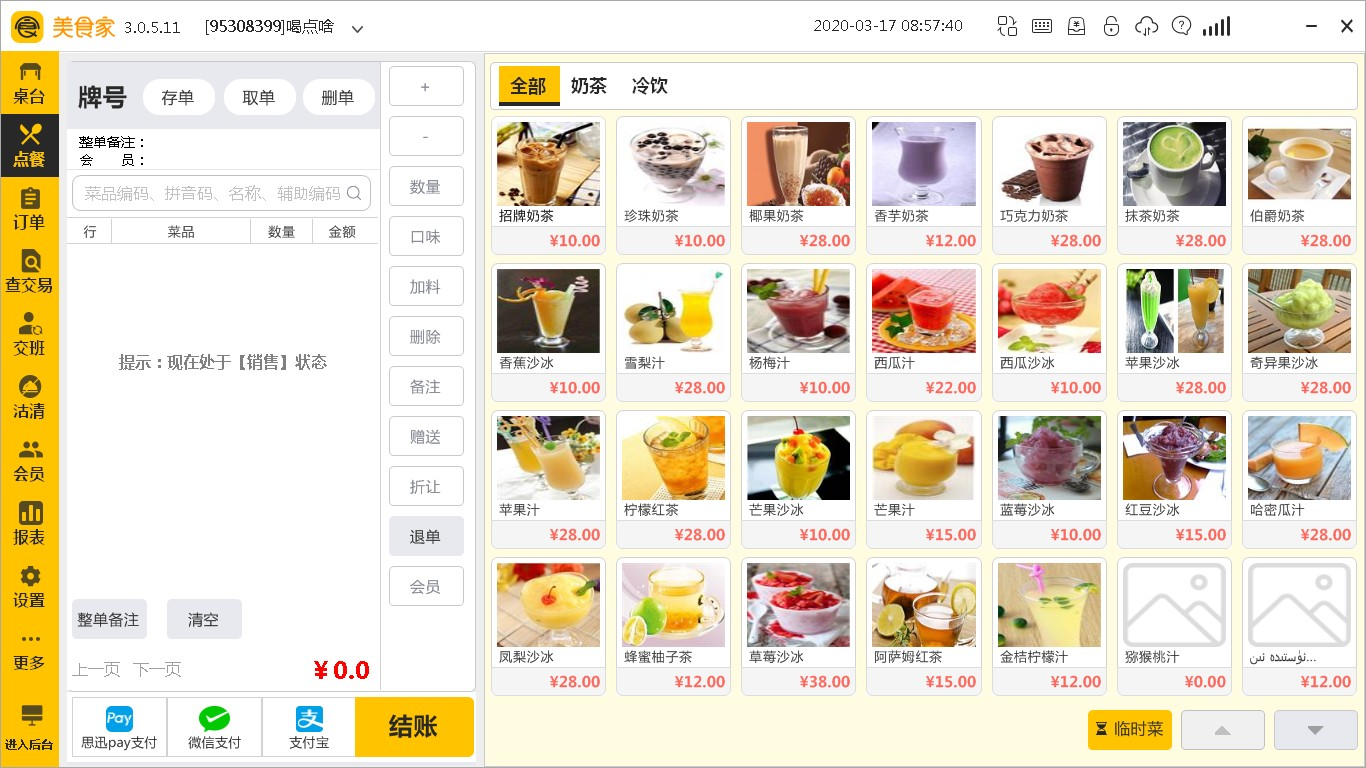This screenshot has height=768, width=1366.
Task: Add 招牌奶茶 to the order
Action: [548, 185]
